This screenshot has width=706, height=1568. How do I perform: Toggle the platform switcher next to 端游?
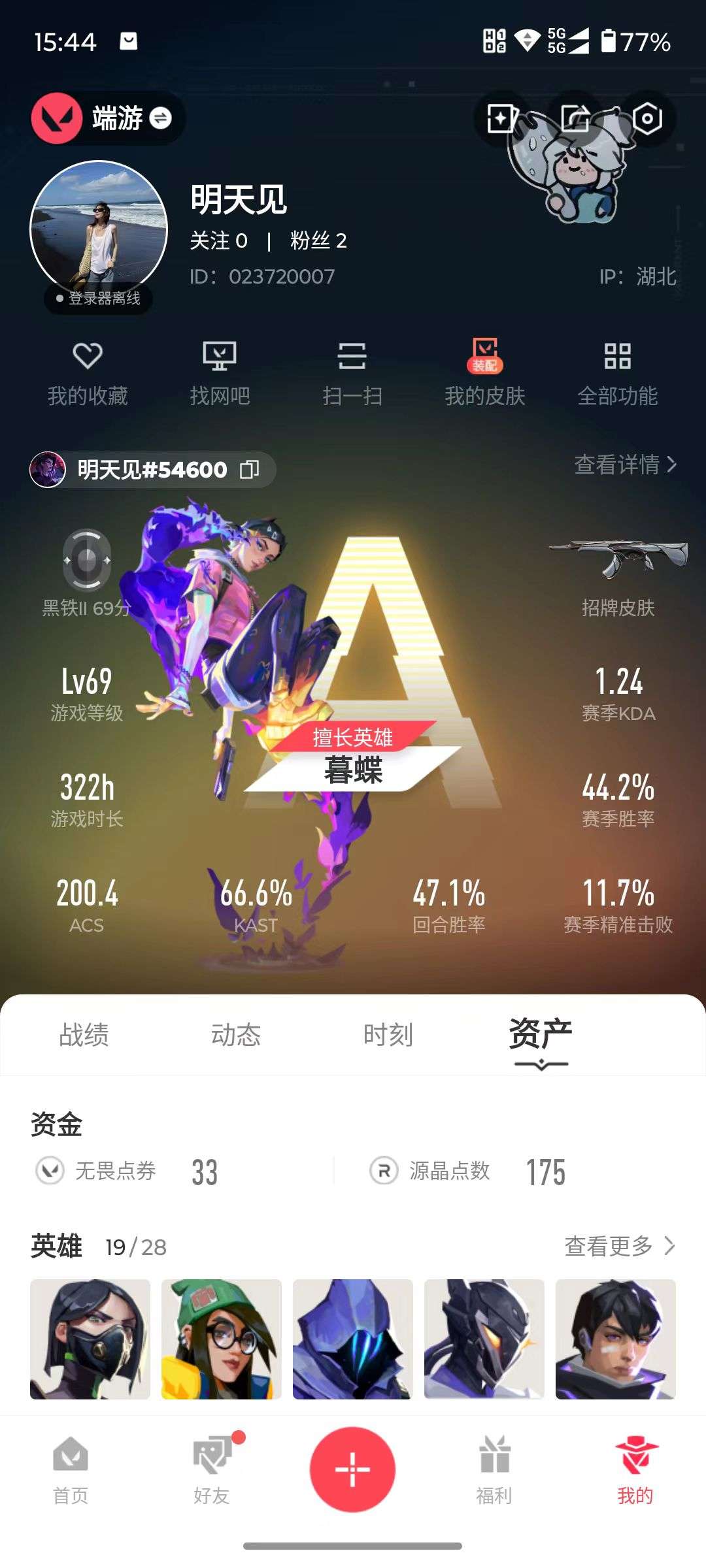click(159, 118)
